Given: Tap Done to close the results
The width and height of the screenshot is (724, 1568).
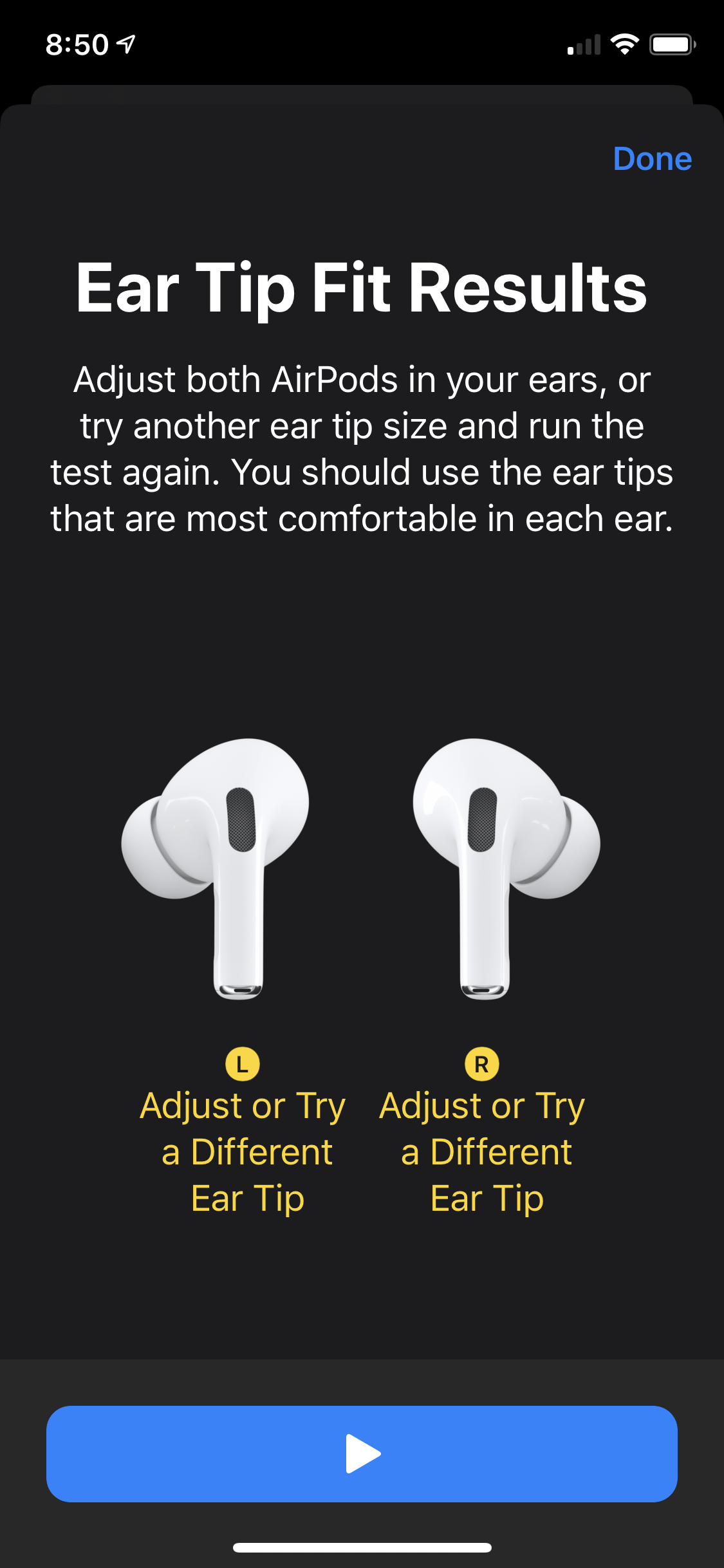Looking at the screenshot, I should (x=652, y=159).
